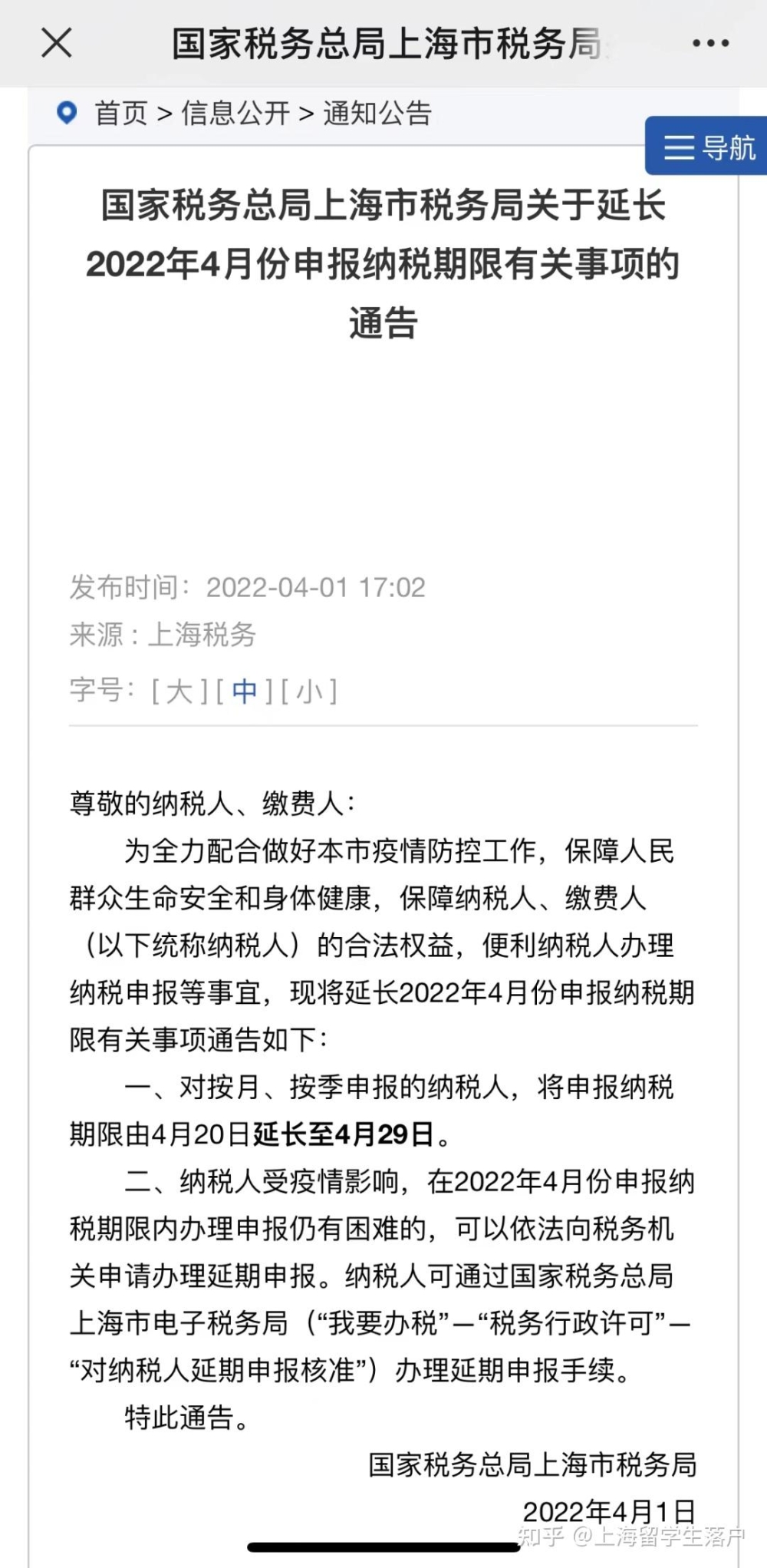Close the web page view
767x1568 pixels.
(x=57, y=43)
